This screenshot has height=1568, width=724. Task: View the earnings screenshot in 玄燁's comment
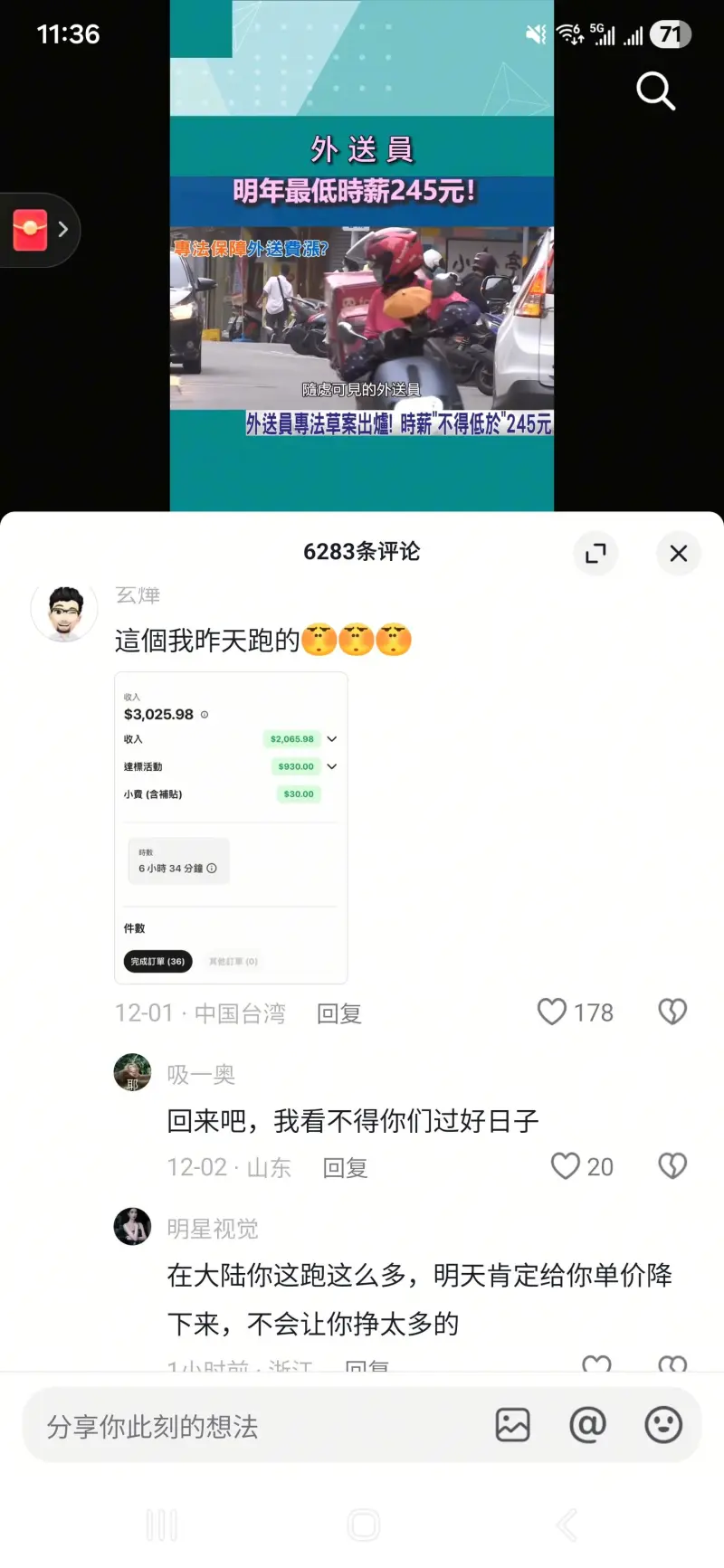(231, 828)
